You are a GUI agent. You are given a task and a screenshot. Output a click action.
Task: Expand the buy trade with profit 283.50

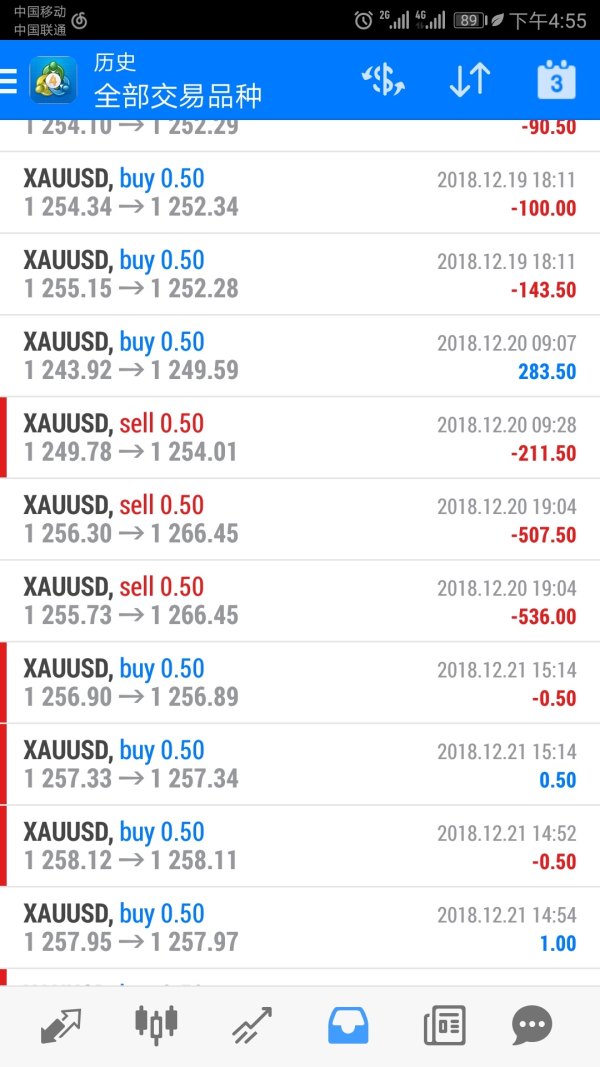point(300,356)
